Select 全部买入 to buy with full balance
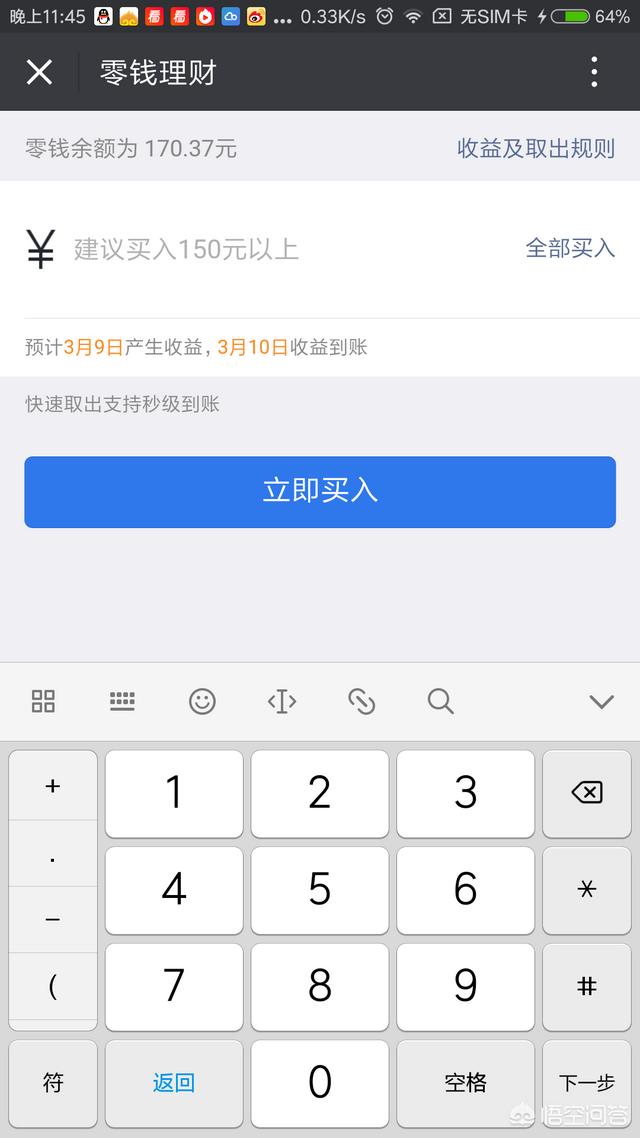This screenshot has height=1138, width=640. tap(570, 248)
